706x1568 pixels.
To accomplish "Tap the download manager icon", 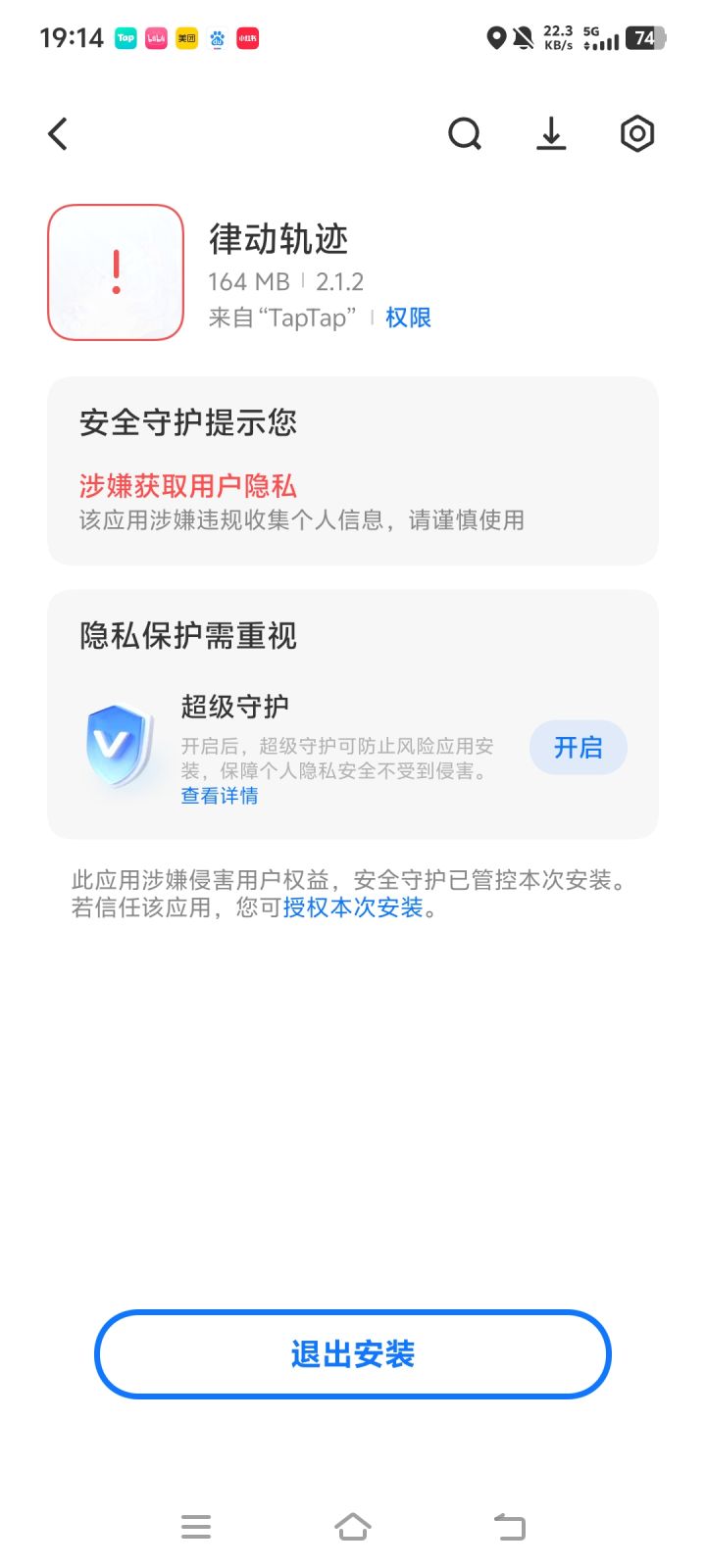I will [551, 133].
